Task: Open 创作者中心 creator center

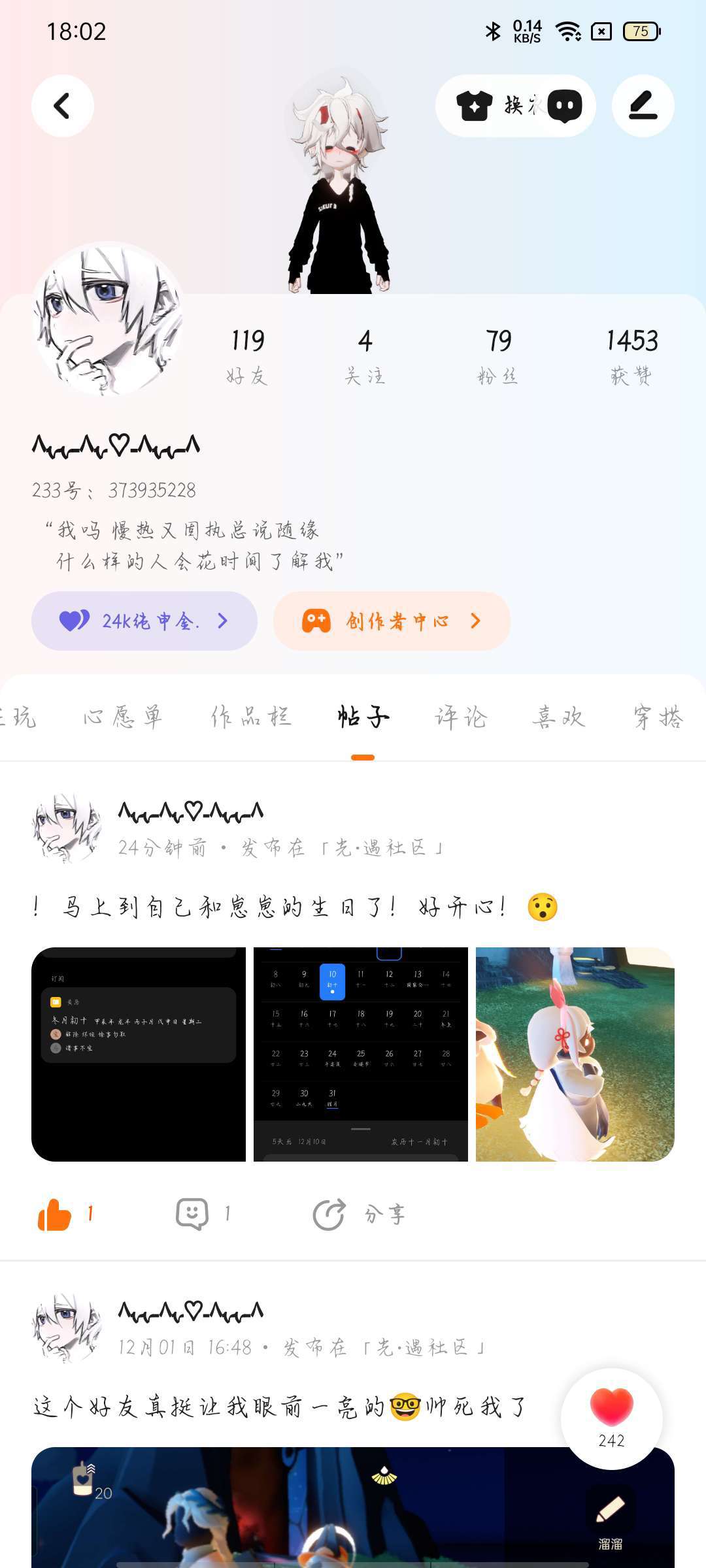Action: pos(392,621)
